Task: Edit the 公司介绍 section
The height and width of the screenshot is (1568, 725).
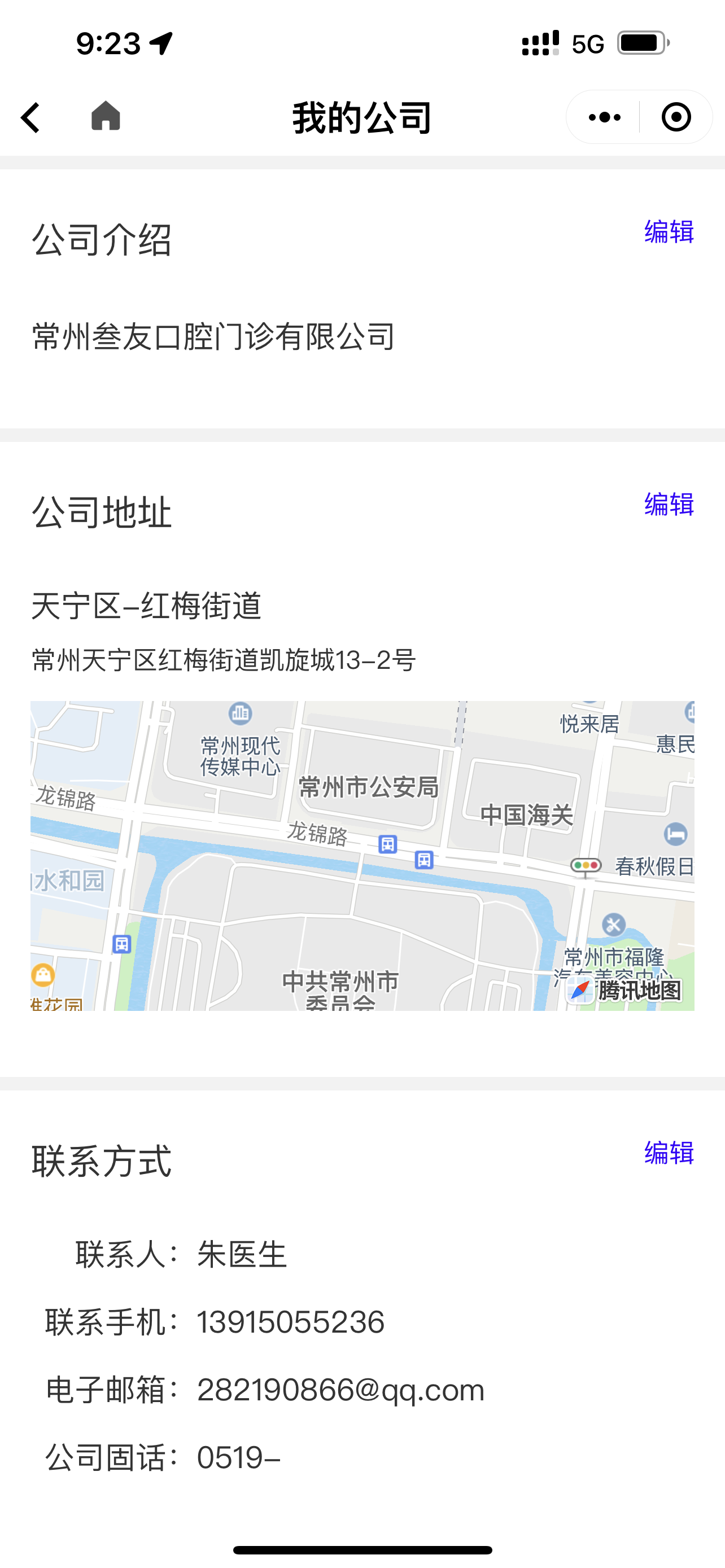Action: click(x=669, y=232)
